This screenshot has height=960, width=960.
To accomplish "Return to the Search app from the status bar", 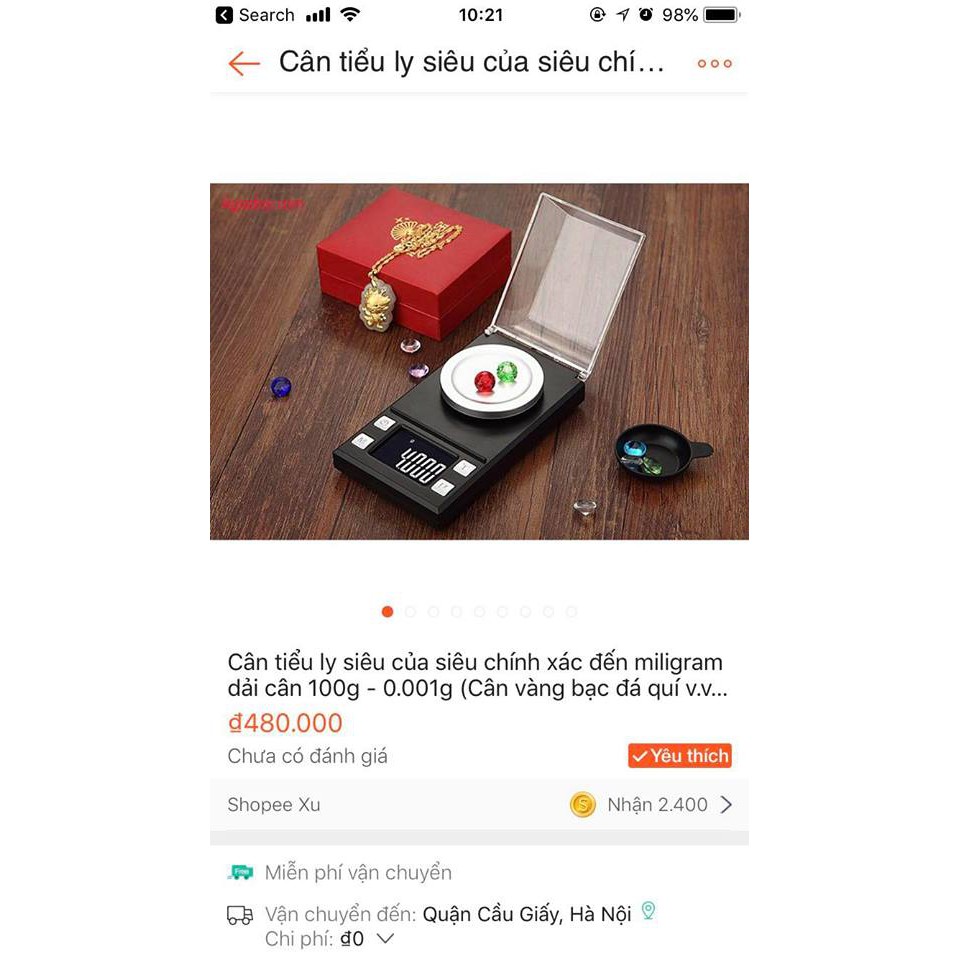I will [x=255, y=15].
